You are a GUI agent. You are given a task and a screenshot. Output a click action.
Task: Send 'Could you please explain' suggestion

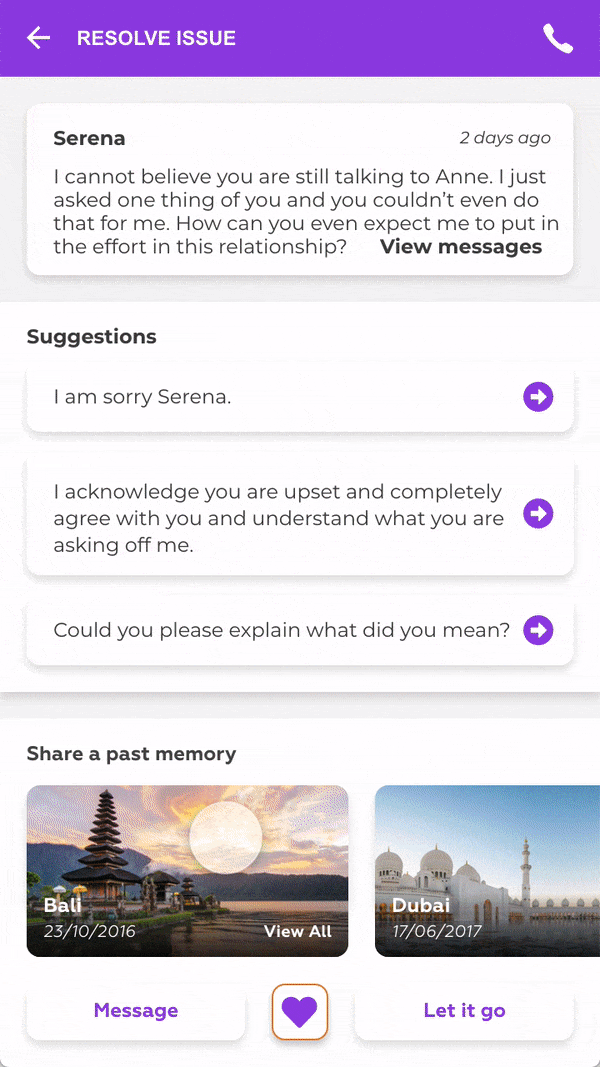(x=538, y=630)
